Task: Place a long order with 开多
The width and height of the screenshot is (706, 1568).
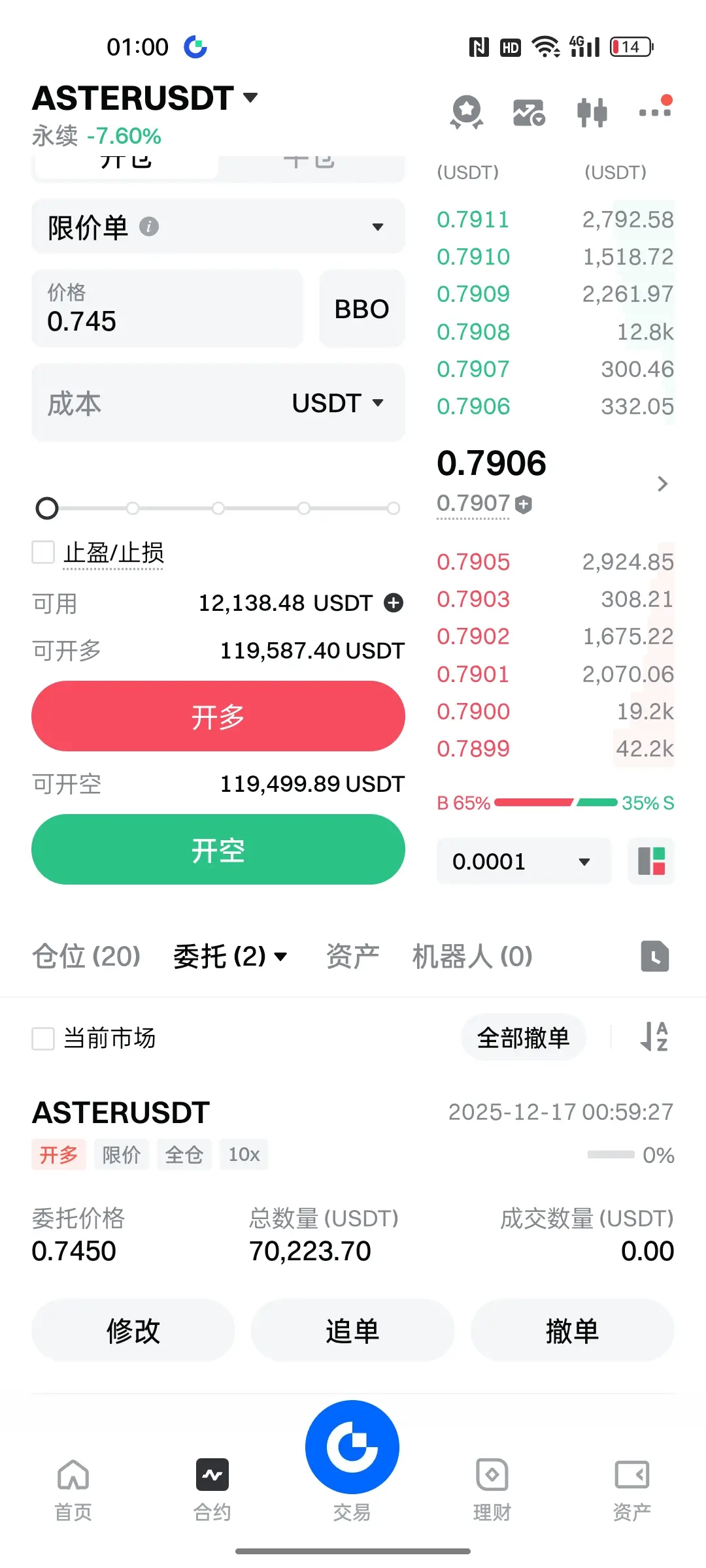Action: 218,716
